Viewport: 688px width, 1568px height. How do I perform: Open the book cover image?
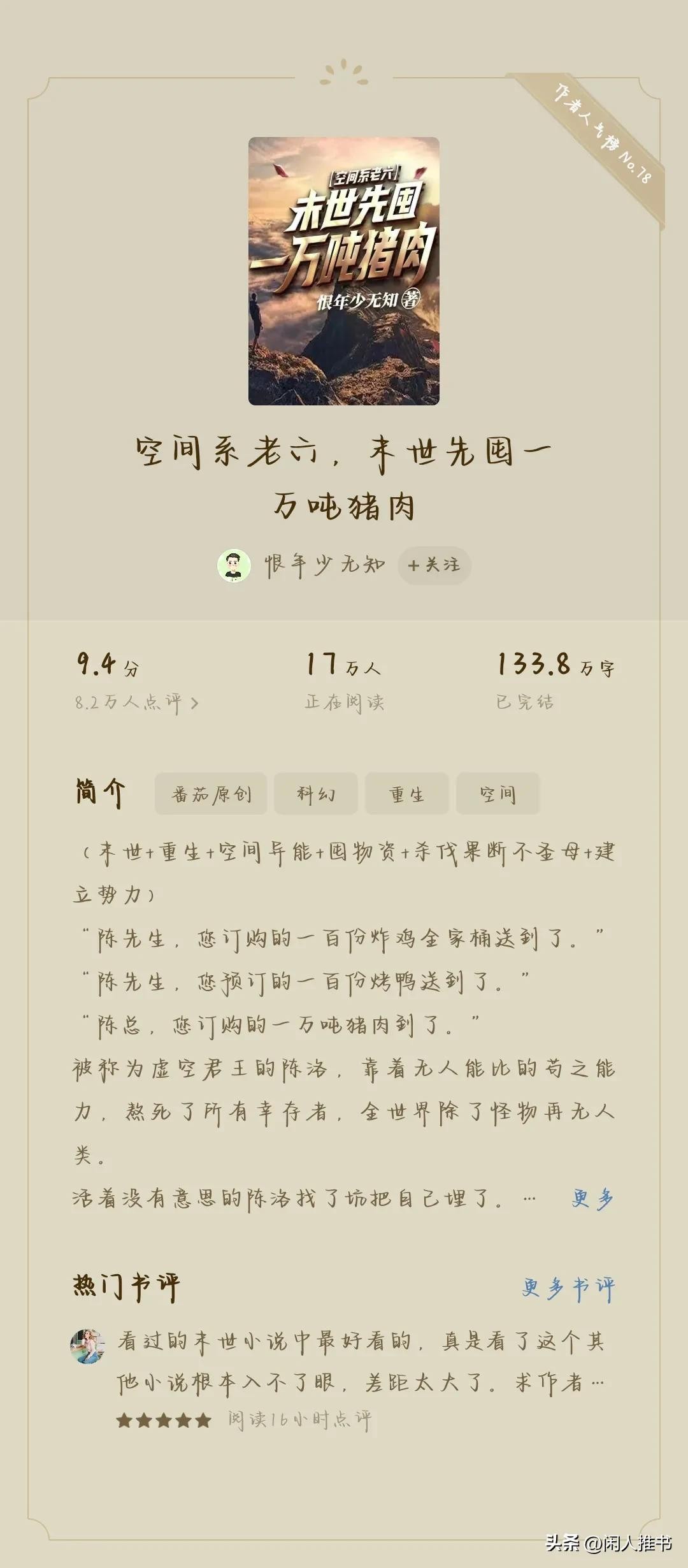[x=343, y=271]
